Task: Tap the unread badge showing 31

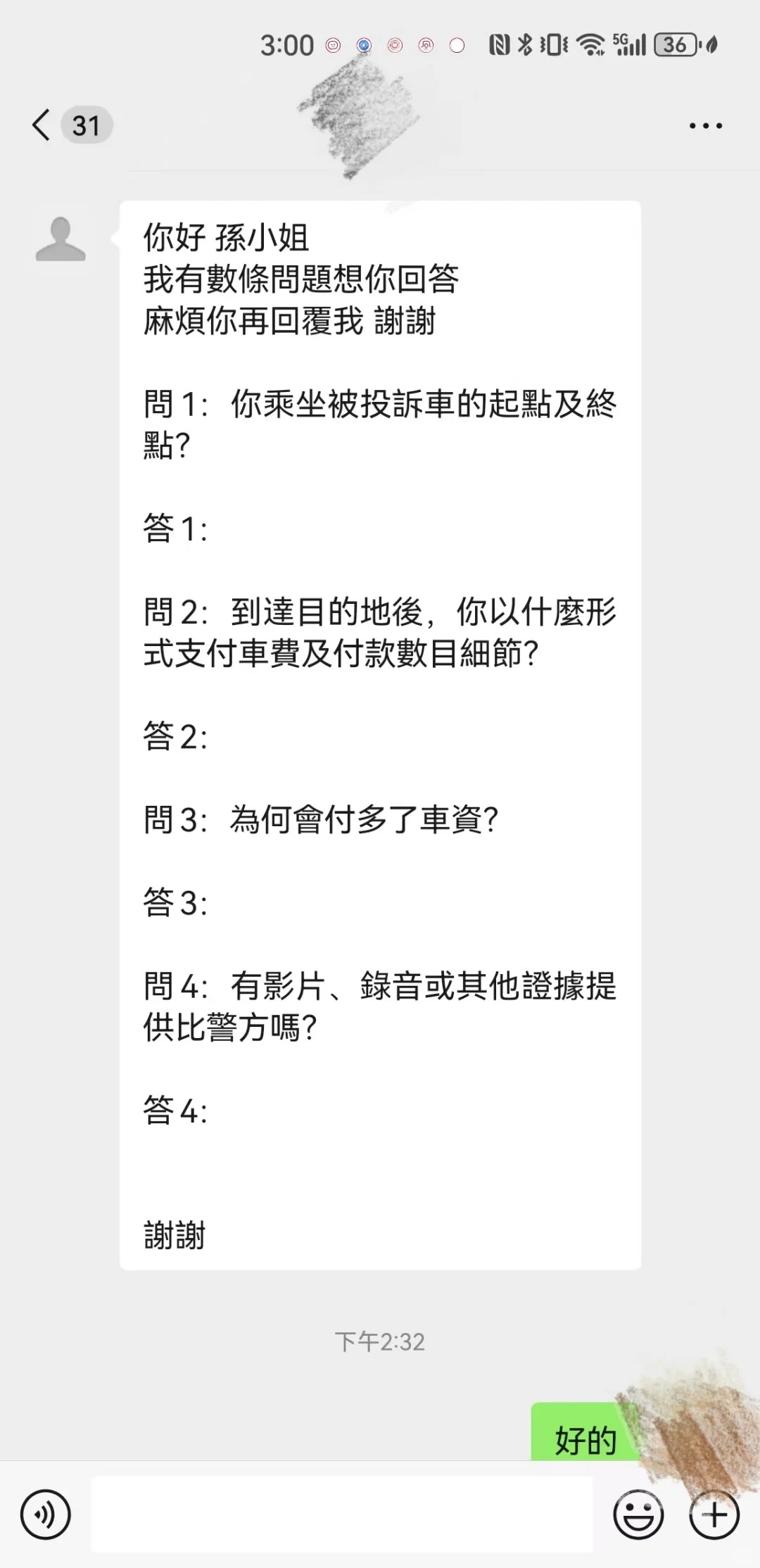Action: click(x=87, y=125)
